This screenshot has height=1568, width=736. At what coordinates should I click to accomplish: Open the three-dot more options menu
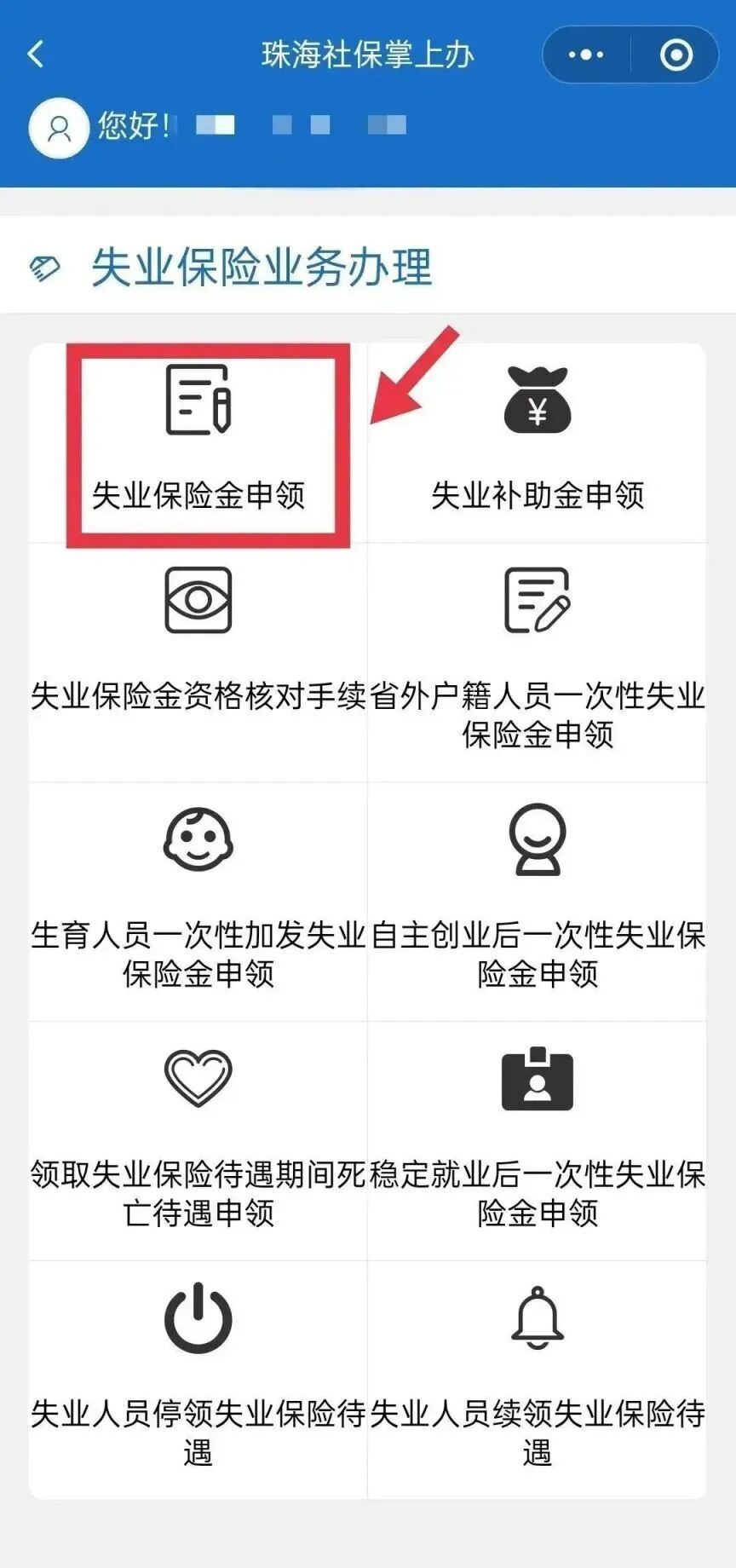point(585,54)
